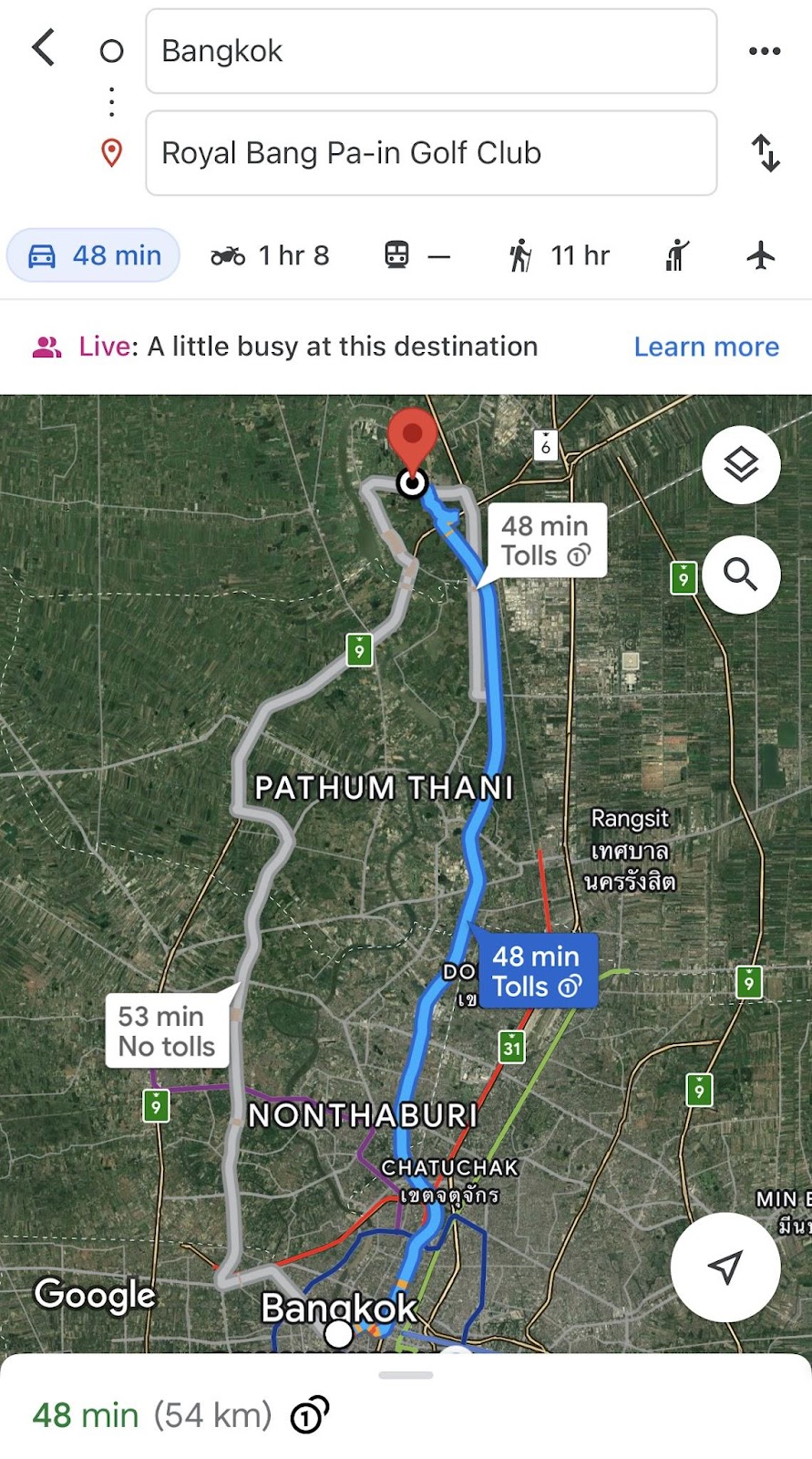Edit the Royal Bang Pa-in Golf Club destination

click(x=430, y=153)
